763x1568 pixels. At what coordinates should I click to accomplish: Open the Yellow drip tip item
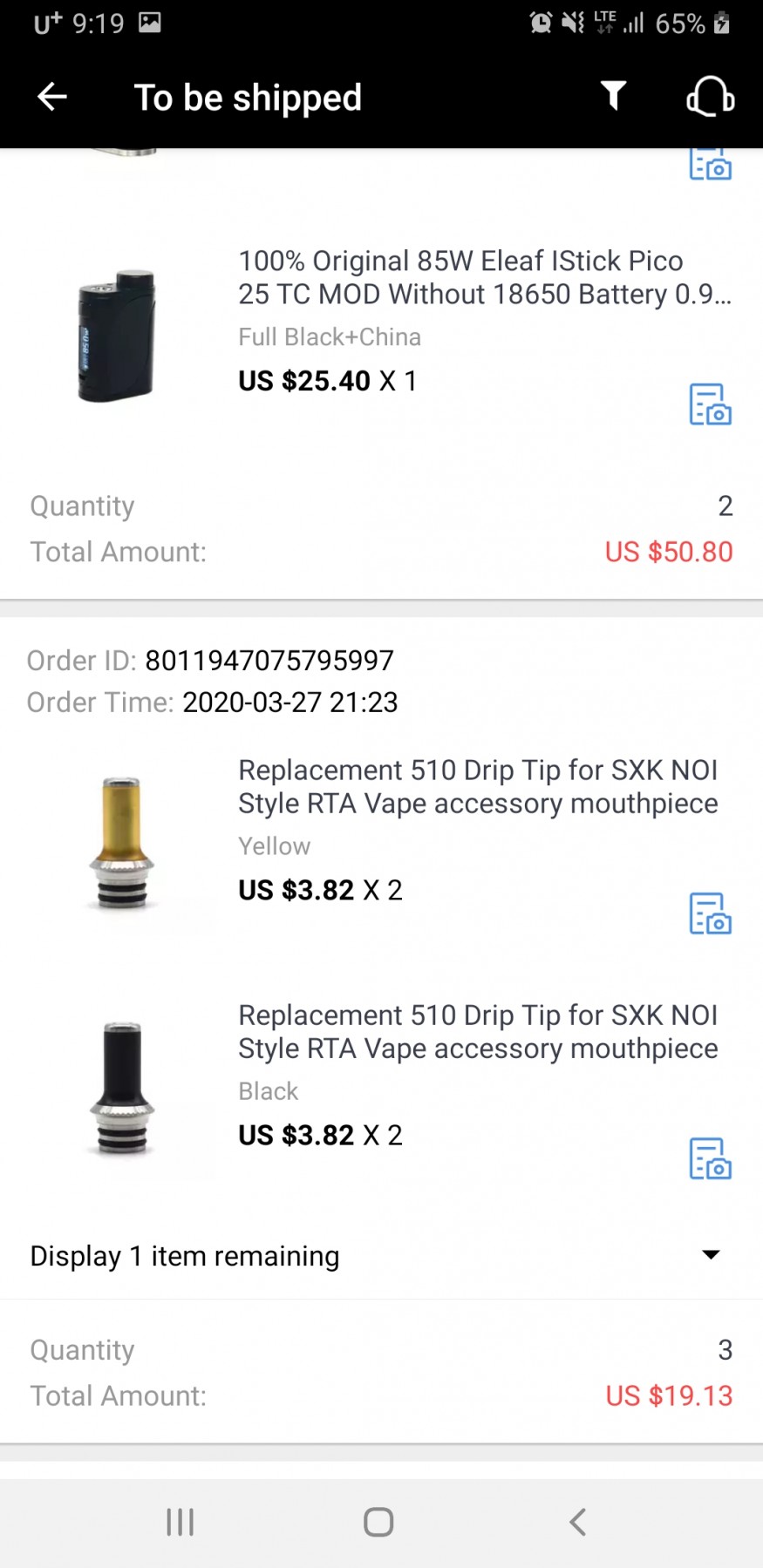(478, 787)
